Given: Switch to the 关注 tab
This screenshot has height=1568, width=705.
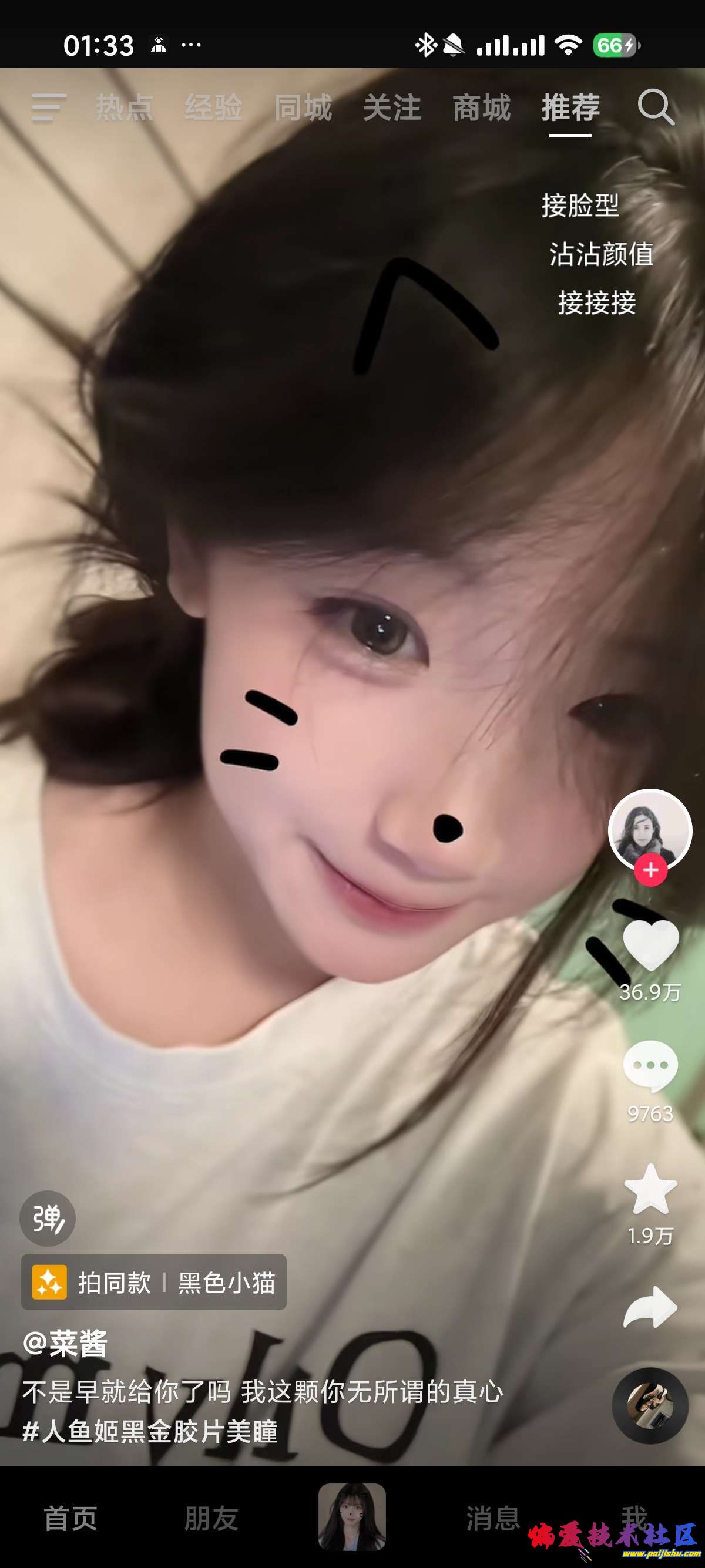Looking at the screenshot, I should 392,107.
